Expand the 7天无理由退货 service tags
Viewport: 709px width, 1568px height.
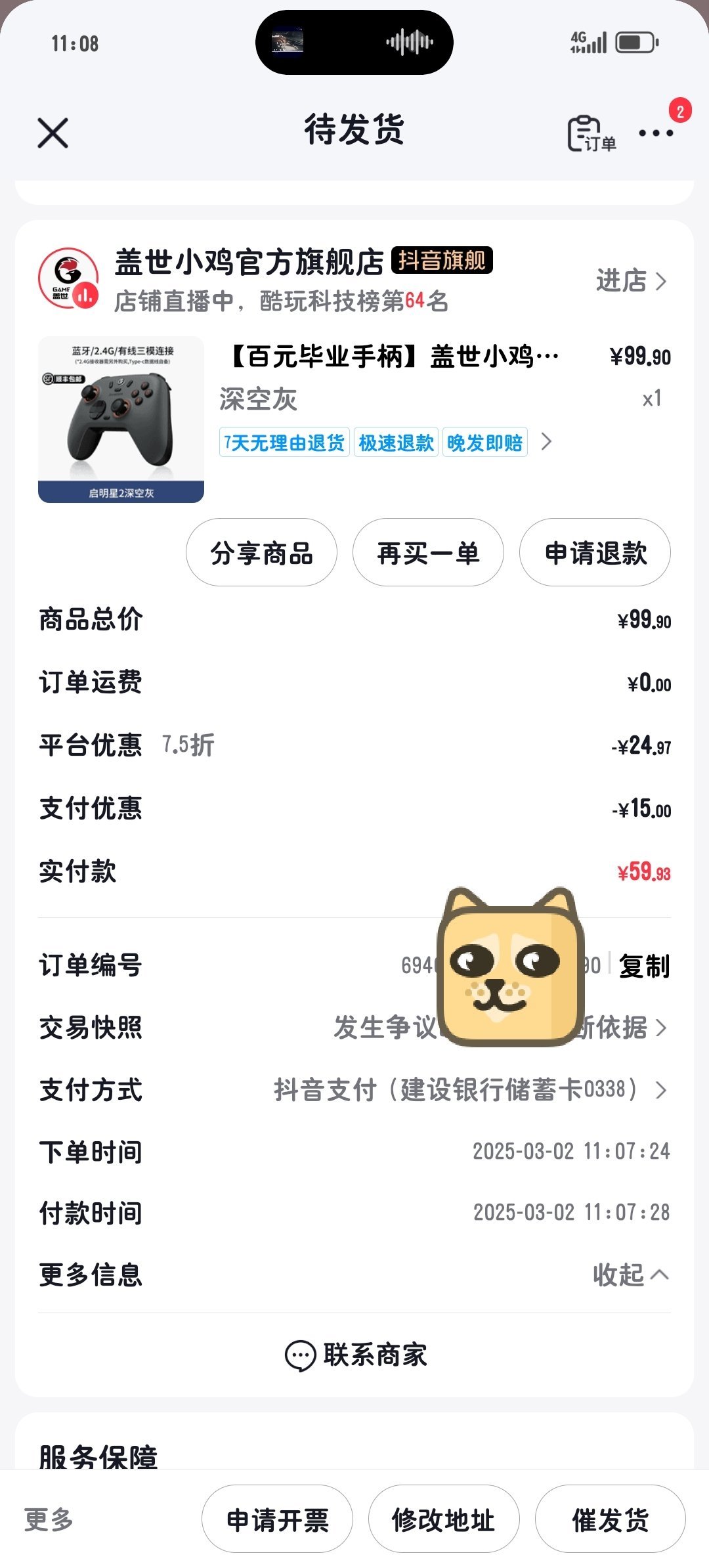546,442
